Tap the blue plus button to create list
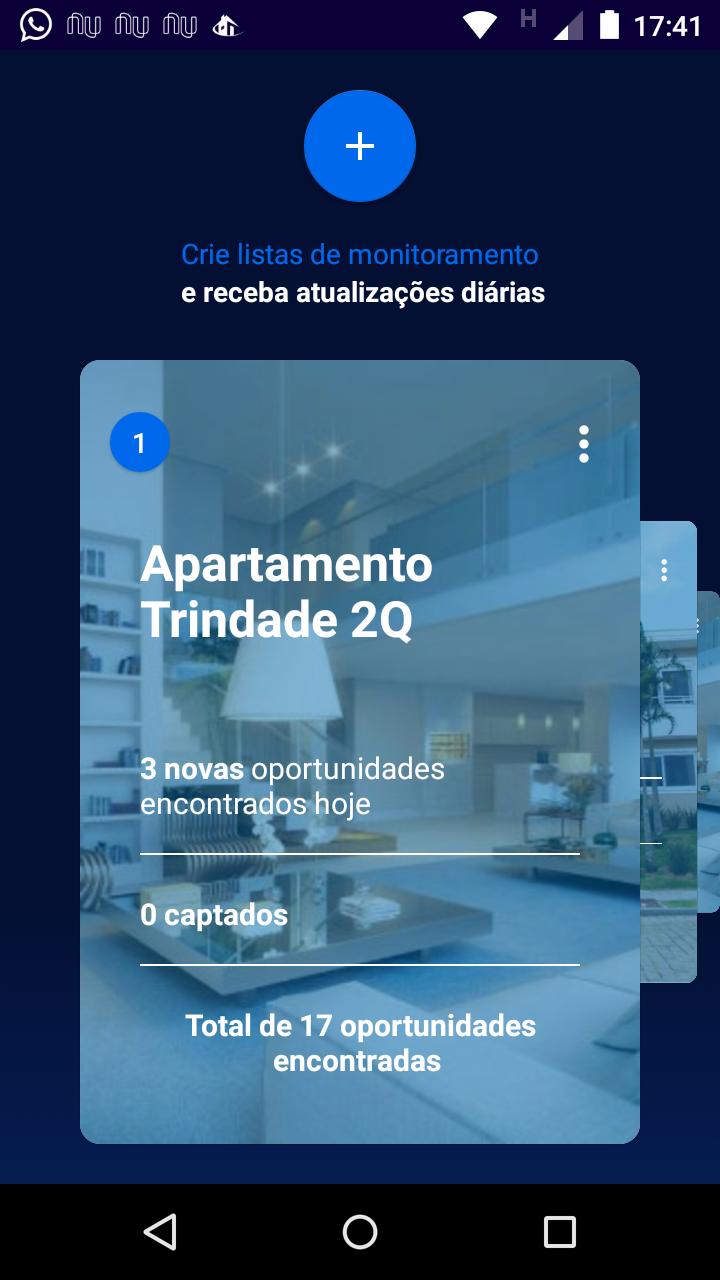 [x=359, y=146]
